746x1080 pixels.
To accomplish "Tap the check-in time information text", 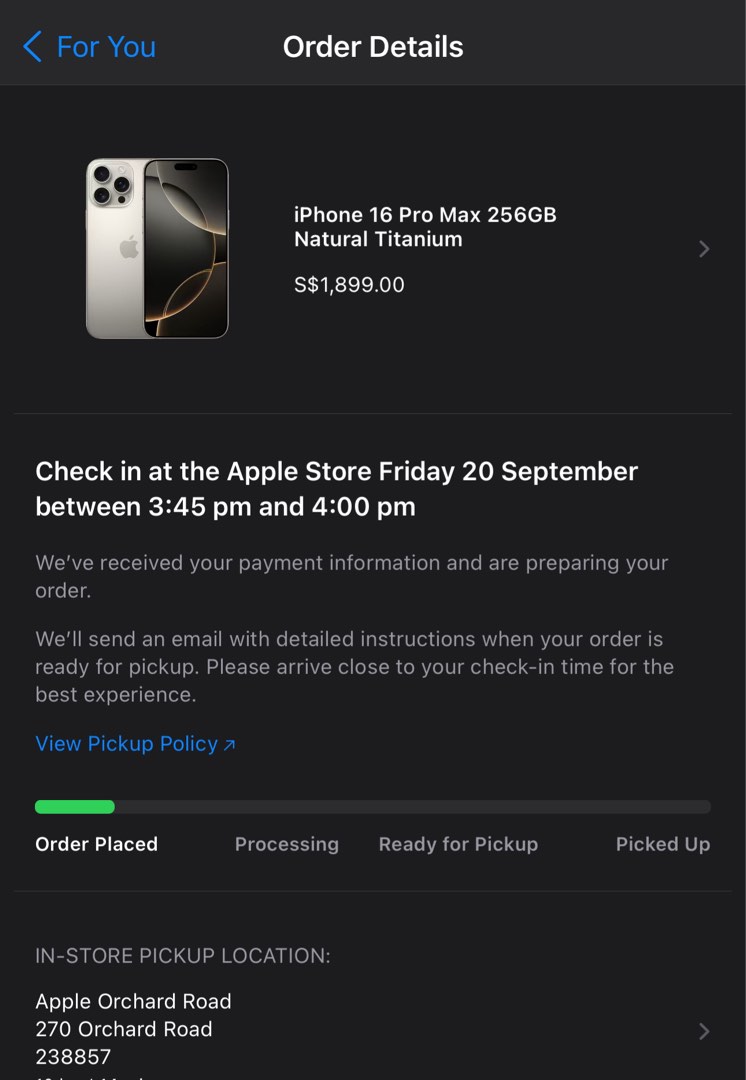I will coord(336,488).
